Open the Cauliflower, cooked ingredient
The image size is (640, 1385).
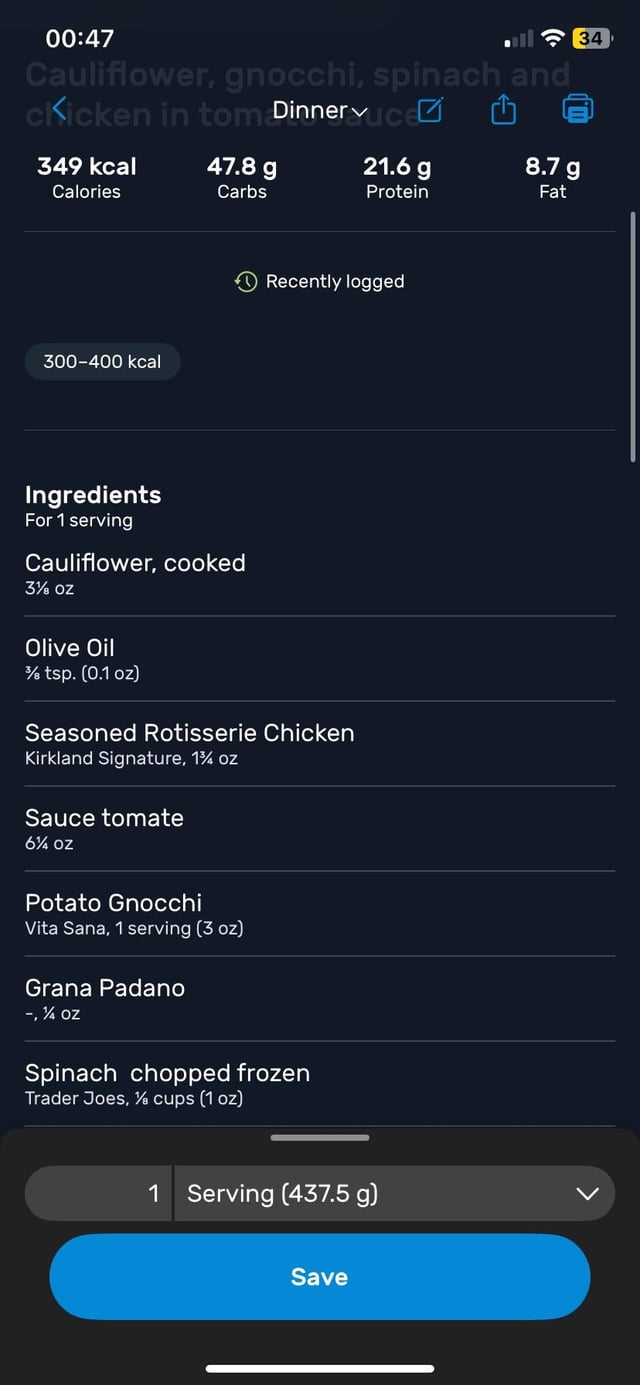pos(320,574)
